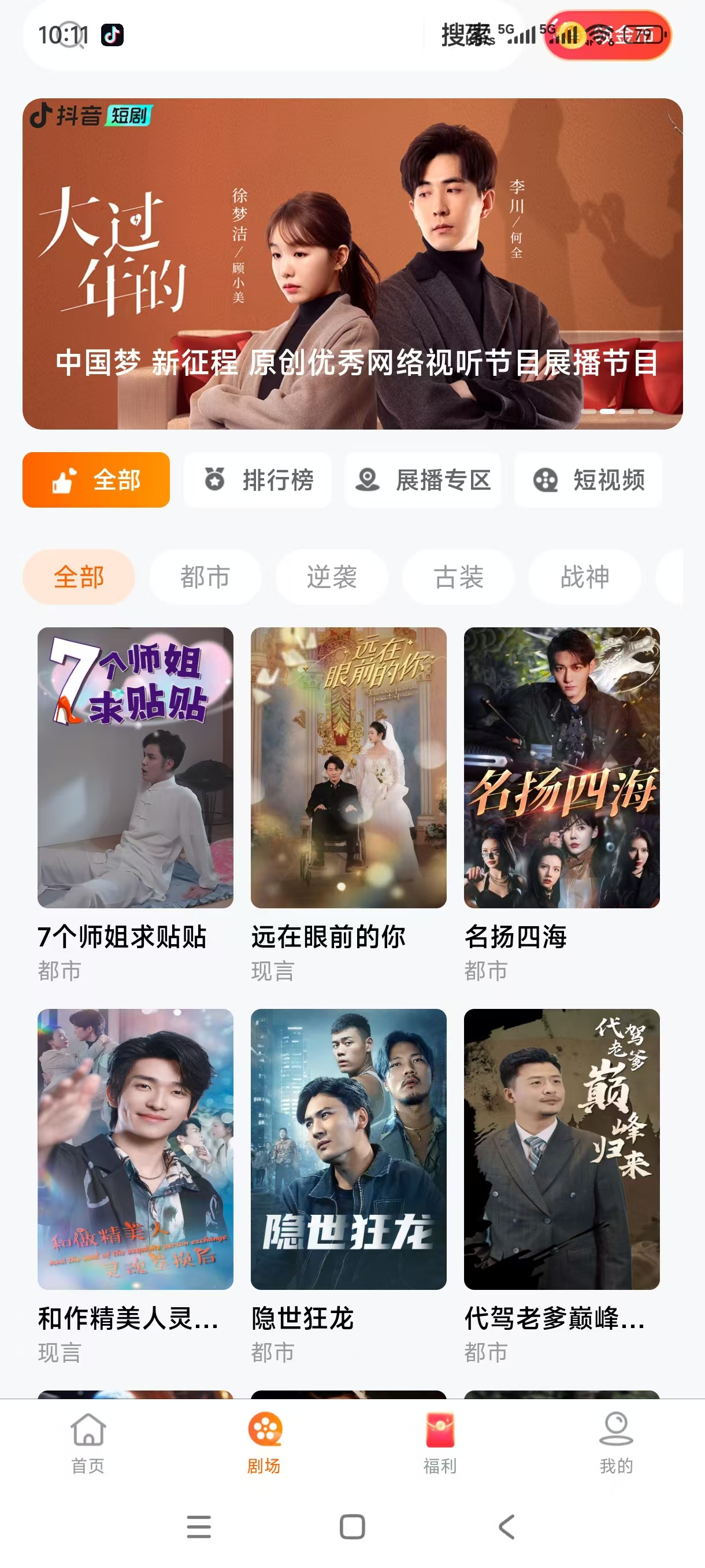Switch to the 展播专区 section
705x1568 pixels.
click(423, 480)
